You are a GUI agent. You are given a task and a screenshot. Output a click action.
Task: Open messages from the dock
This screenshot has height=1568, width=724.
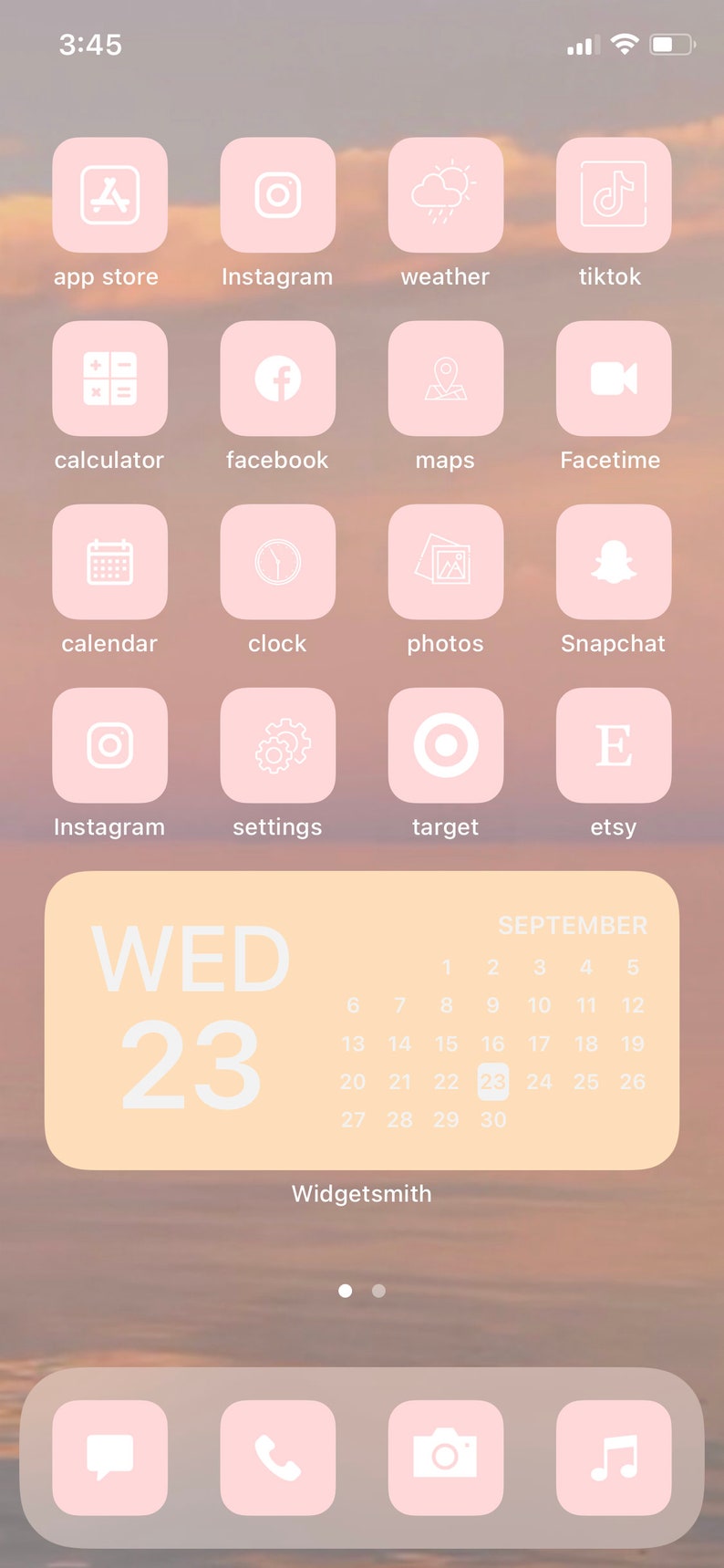pyautogui.click(x=109, y=1458)
